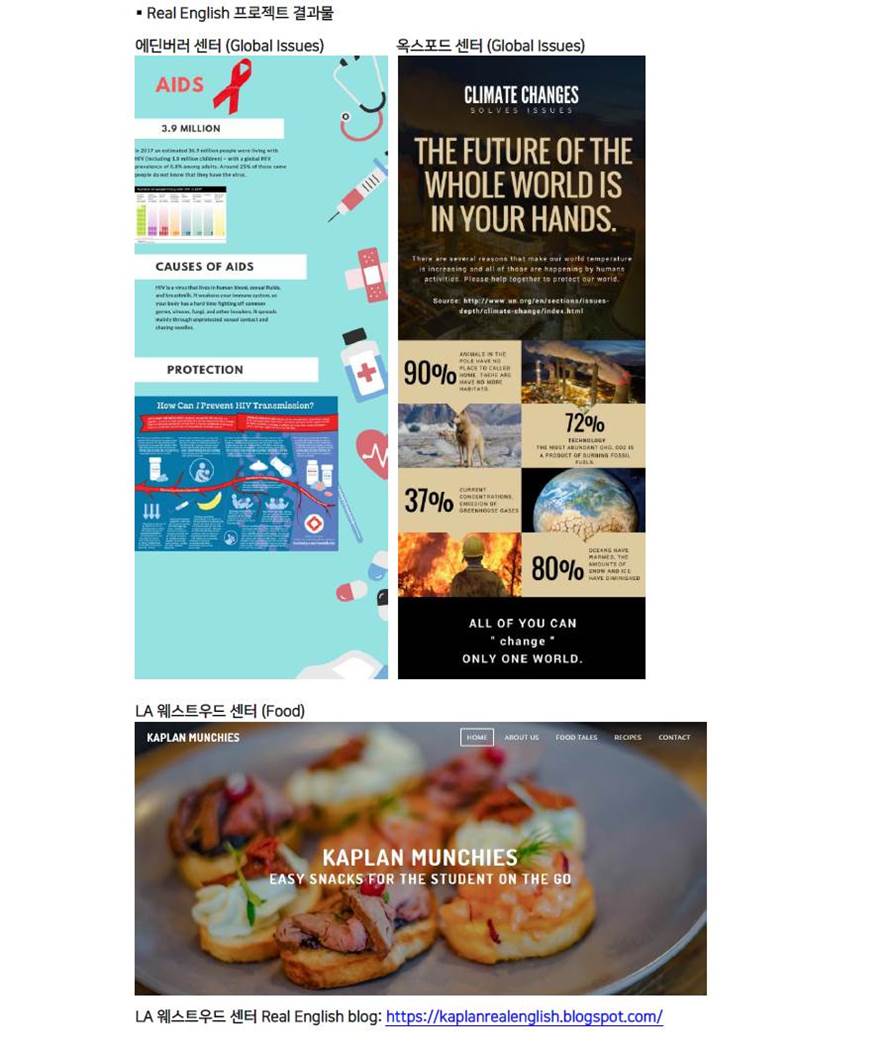Screen dimensions: 896x1057
Task: Open the kaplanrealenglish.blogspot.com blog link
Action: pyautogui.click(x=524, y=1017)
